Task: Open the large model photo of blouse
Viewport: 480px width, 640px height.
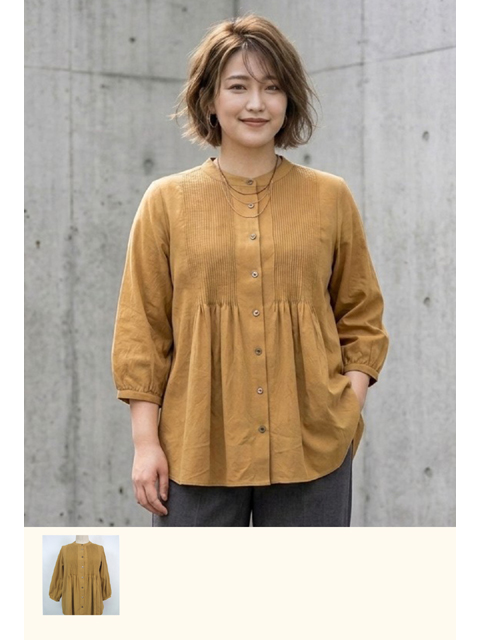Action: tap(240, 263)
